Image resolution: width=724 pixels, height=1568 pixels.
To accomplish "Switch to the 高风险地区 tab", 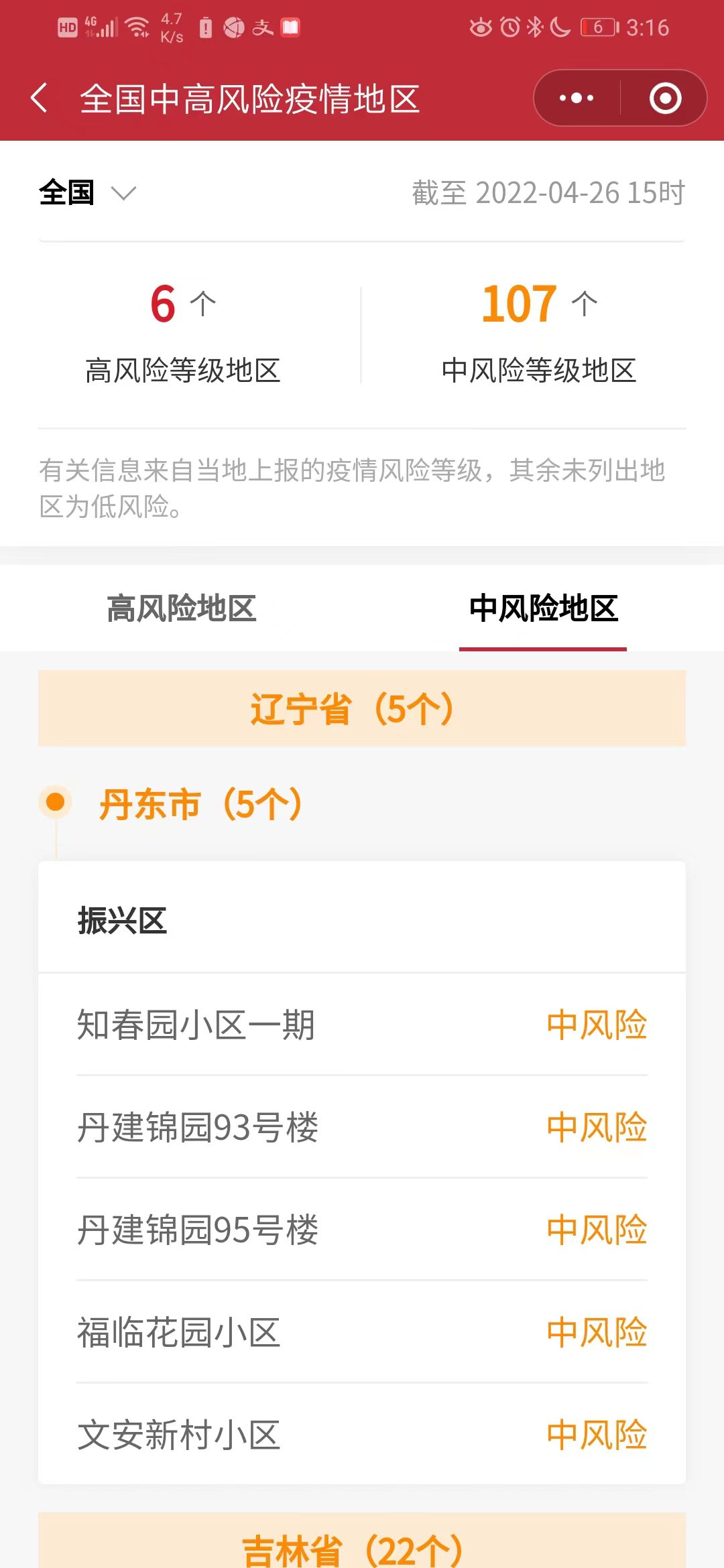I will 181,608.
